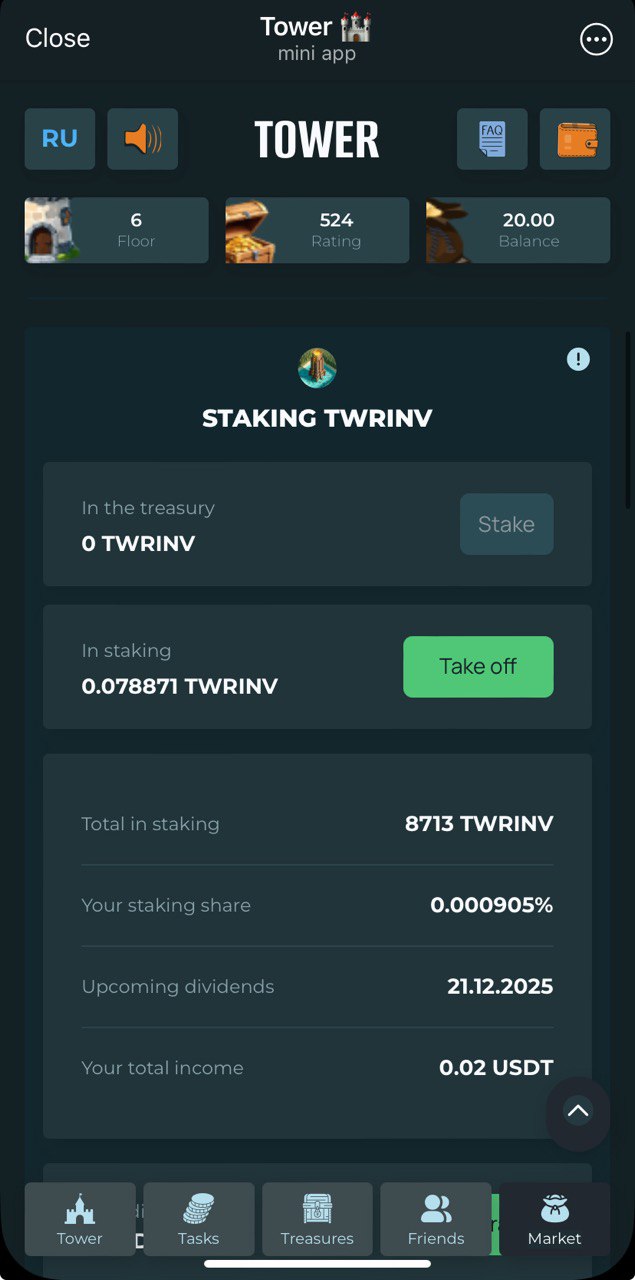Switch language with the RU button

[x=60, y=139]
